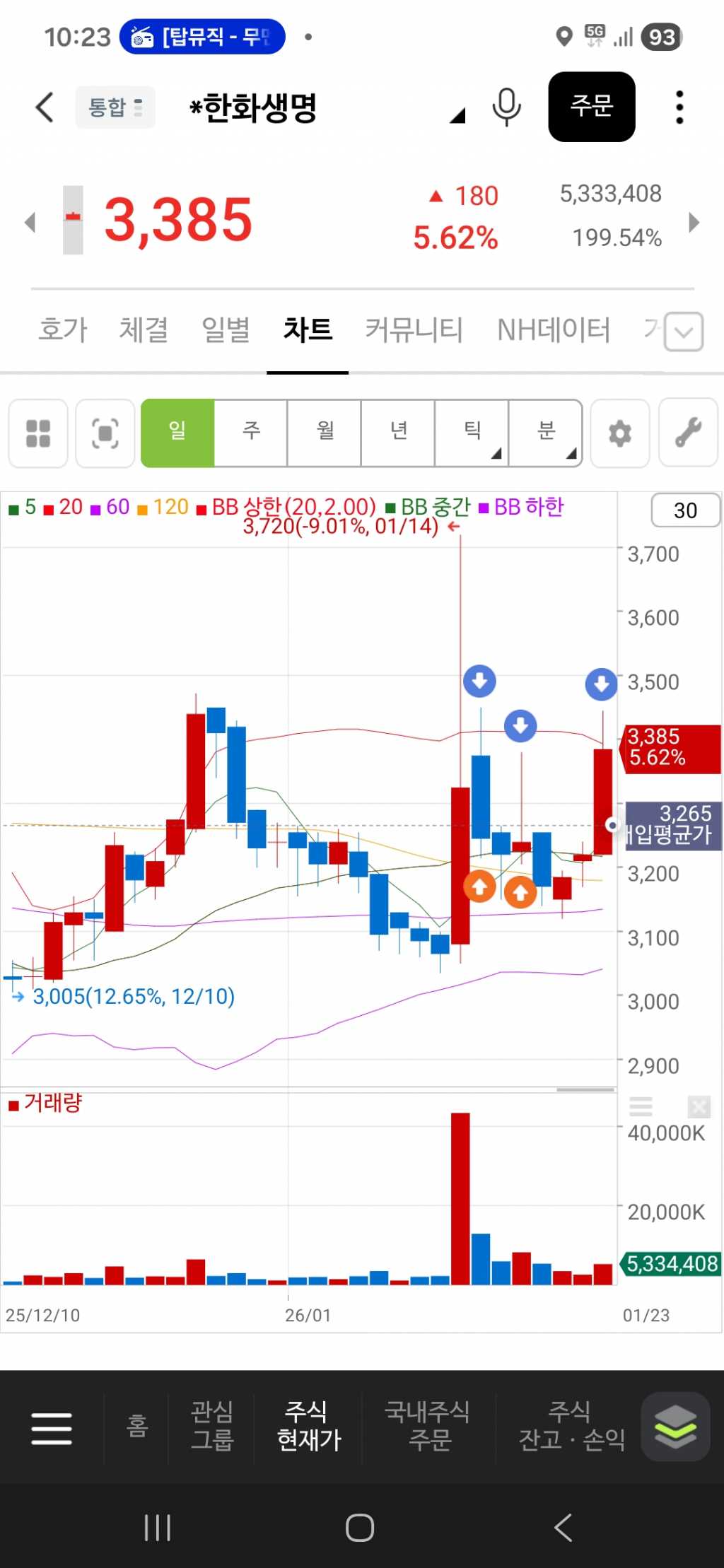Open the split-chart grid layout button
This screenshot has height=1568, width=724.
click(x=38, y=433)
